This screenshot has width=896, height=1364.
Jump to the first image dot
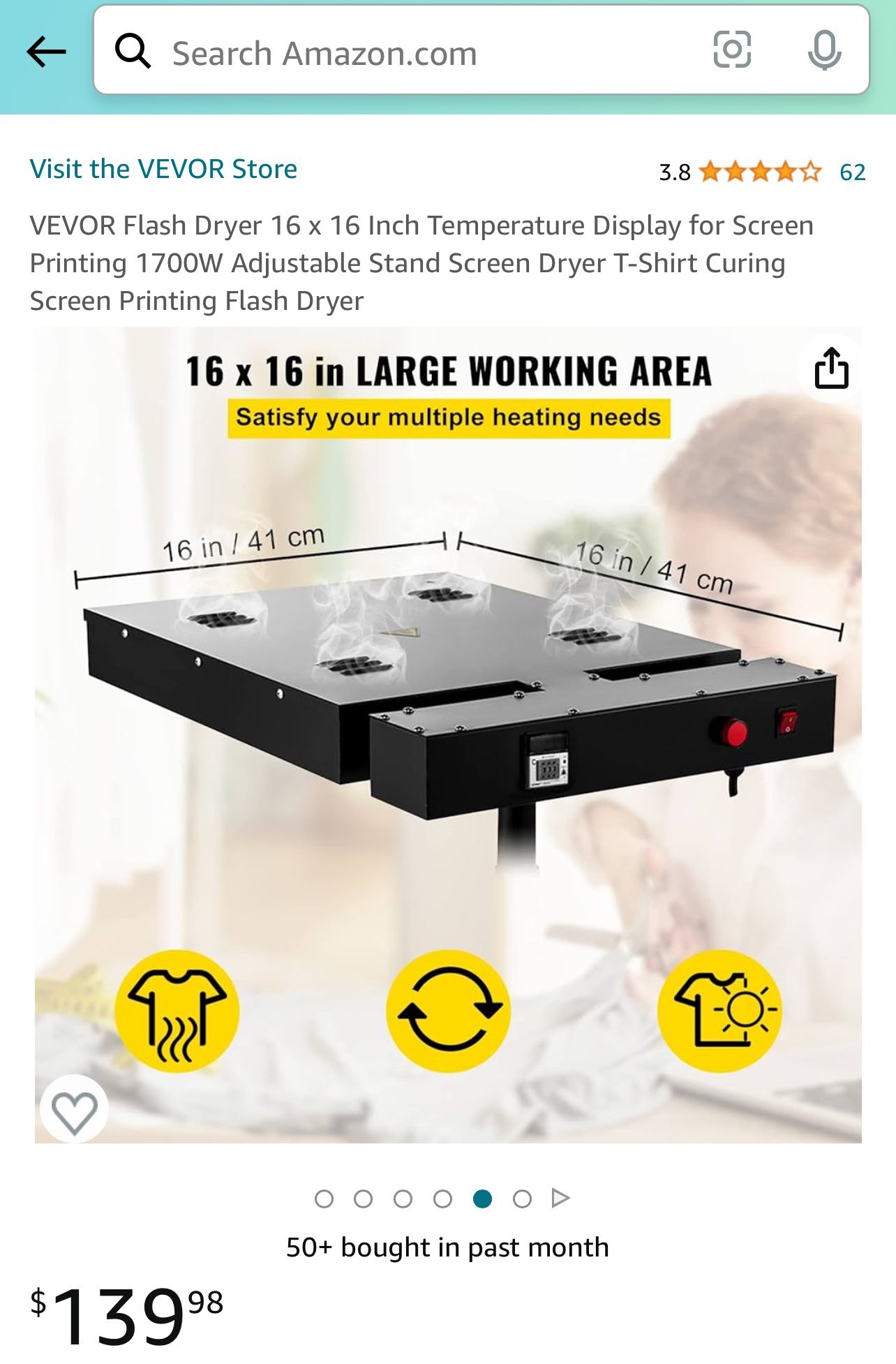324,1199
